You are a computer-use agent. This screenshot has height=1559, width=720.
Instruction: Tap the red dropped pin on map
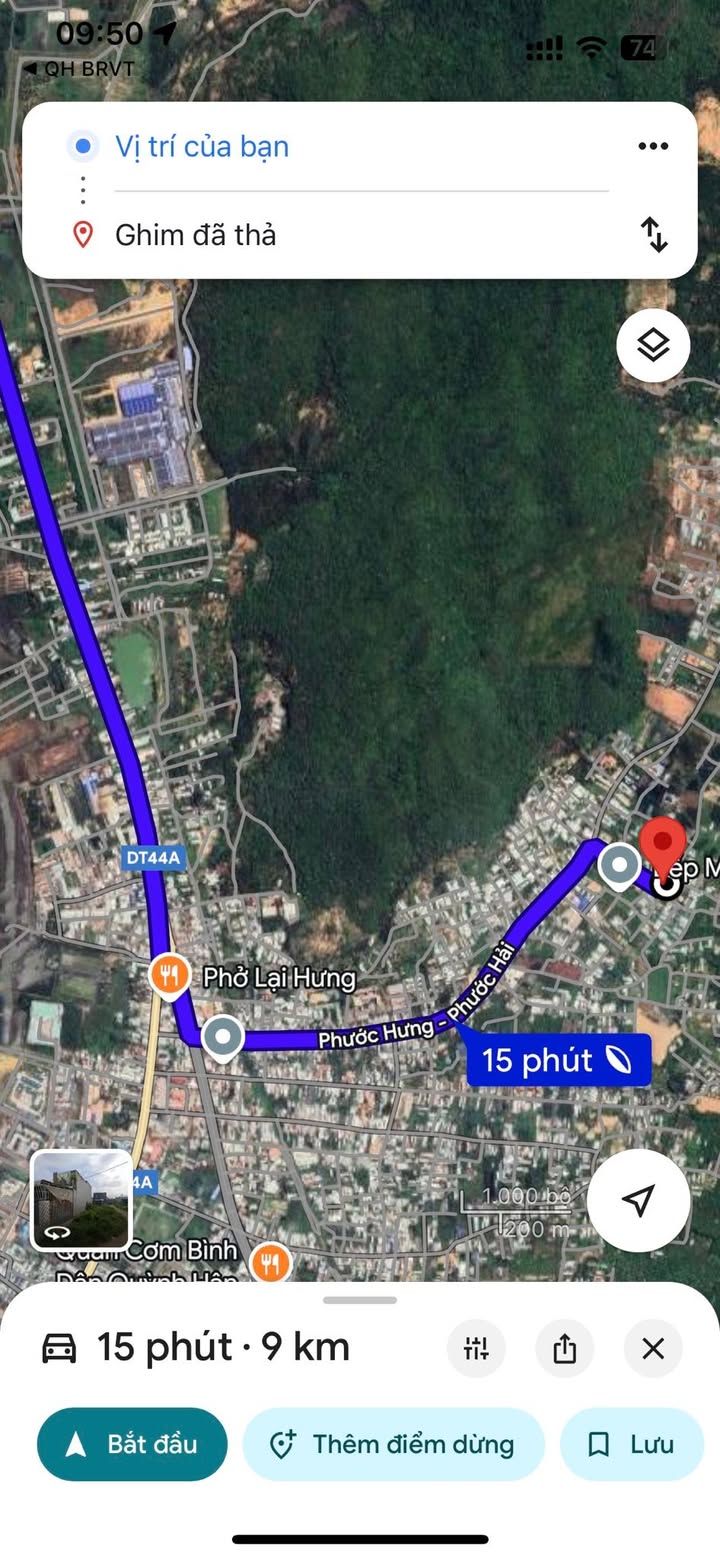click(662, 846)
